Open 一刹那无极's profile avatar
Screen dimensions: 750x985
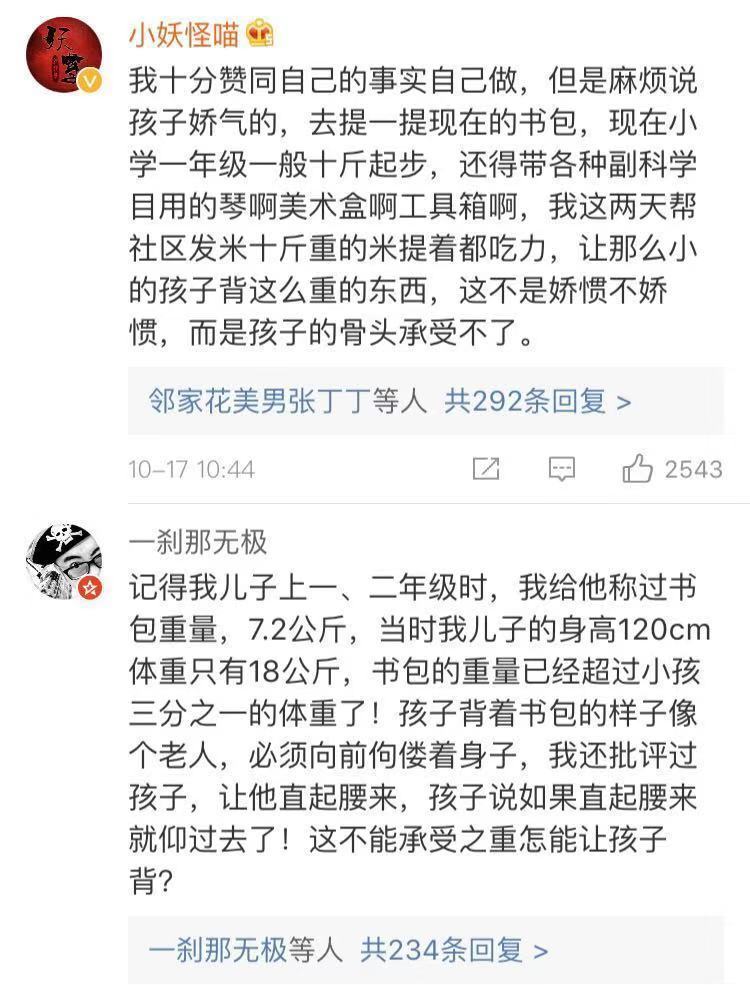tap(64, 560)
